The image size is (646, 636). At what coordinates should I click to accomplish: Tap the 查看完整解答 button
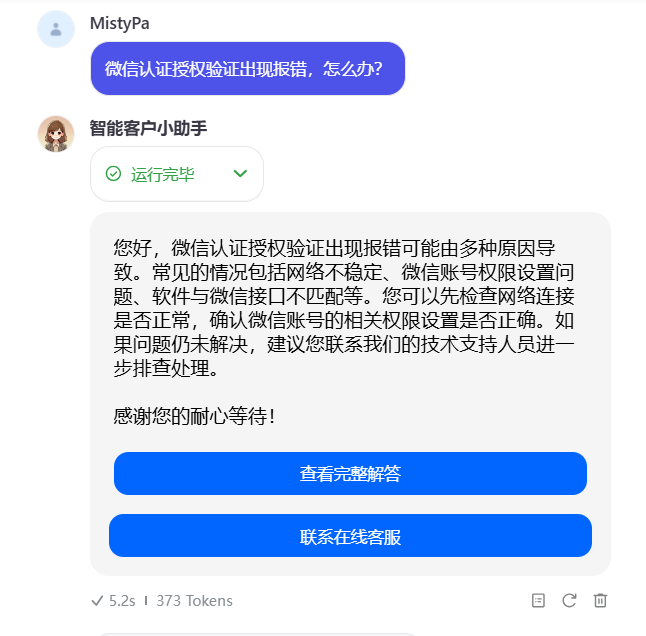350,473
